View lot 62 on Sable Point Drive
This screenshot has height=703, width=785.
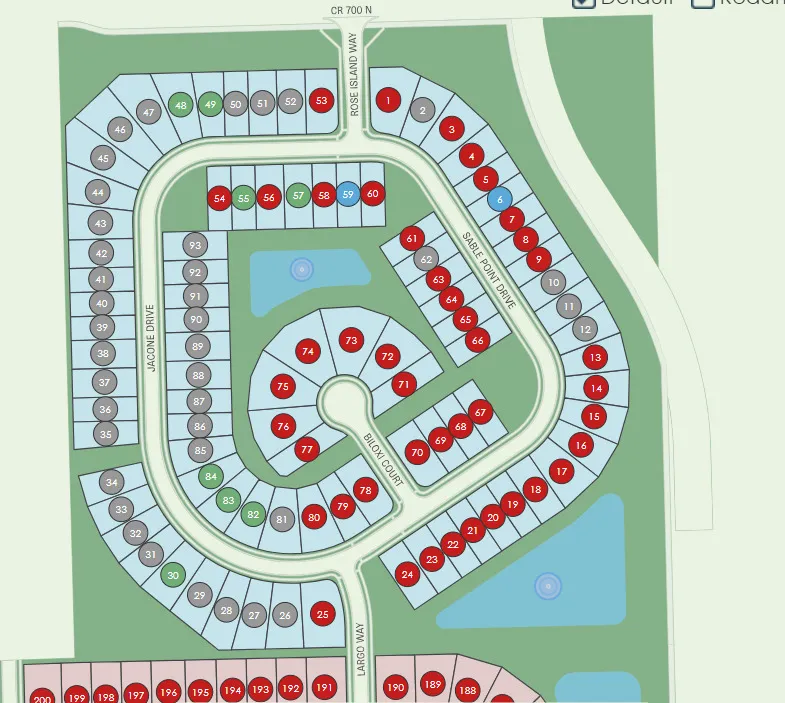[426, 259]
